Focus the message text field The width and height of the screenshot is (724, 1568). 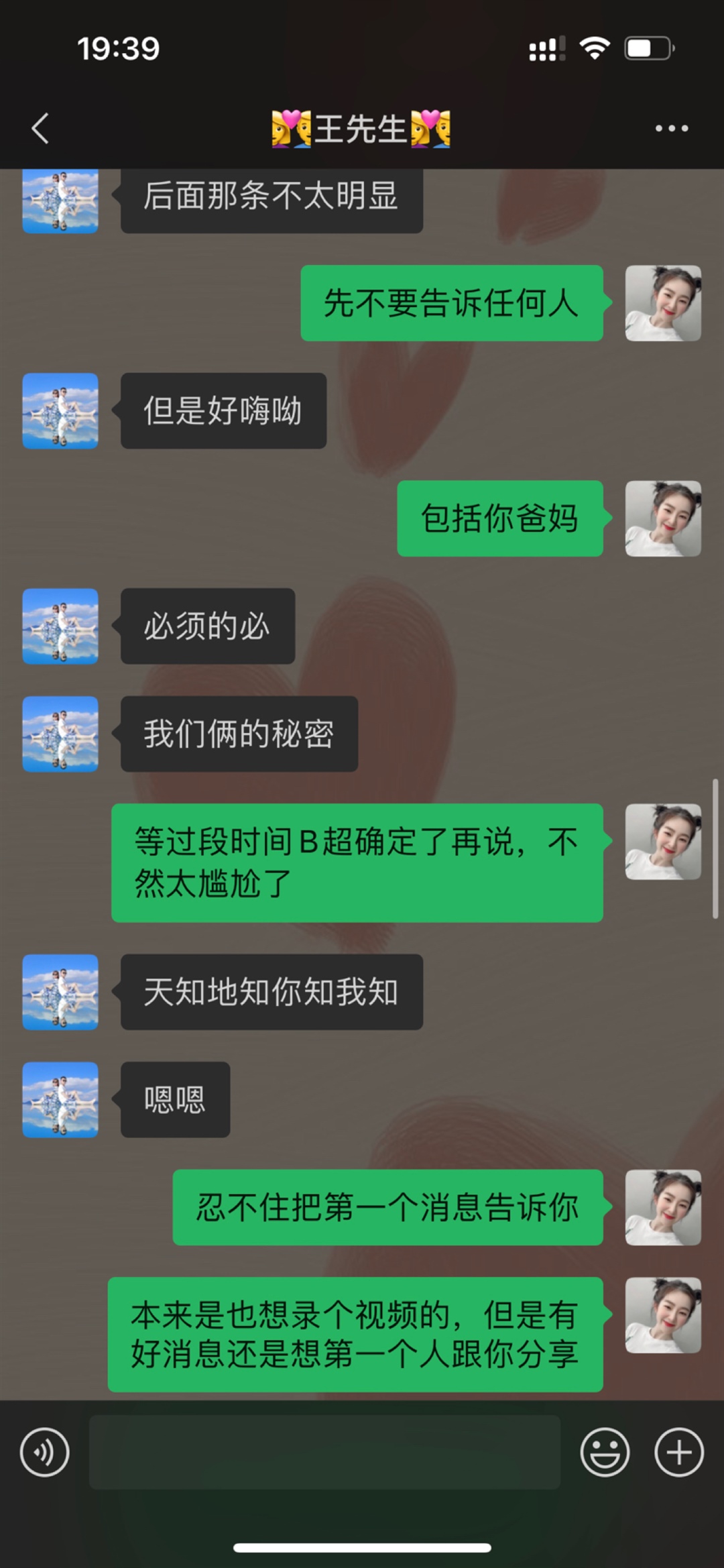click(324, 1453)
